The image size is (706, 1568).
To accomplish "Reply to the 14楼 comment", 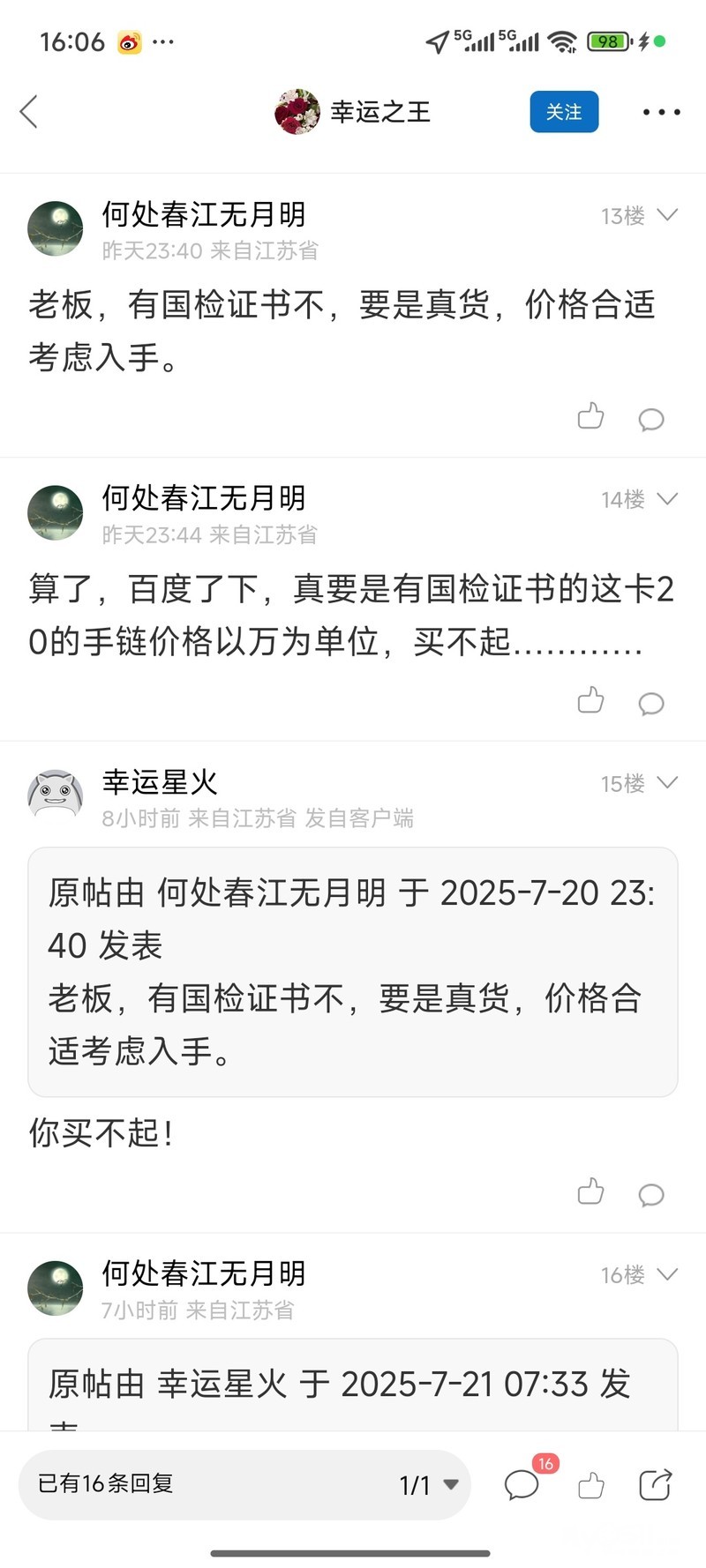I will point(651,703).
